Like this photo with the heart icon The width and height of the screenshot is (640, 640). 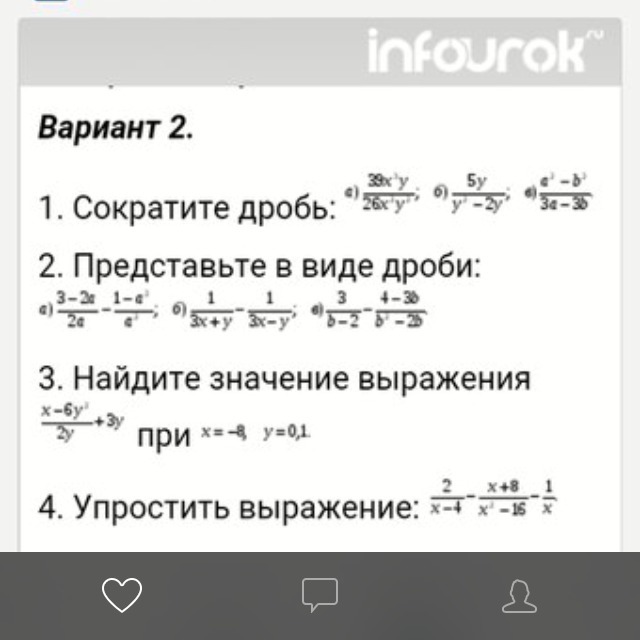coord(122,596)
